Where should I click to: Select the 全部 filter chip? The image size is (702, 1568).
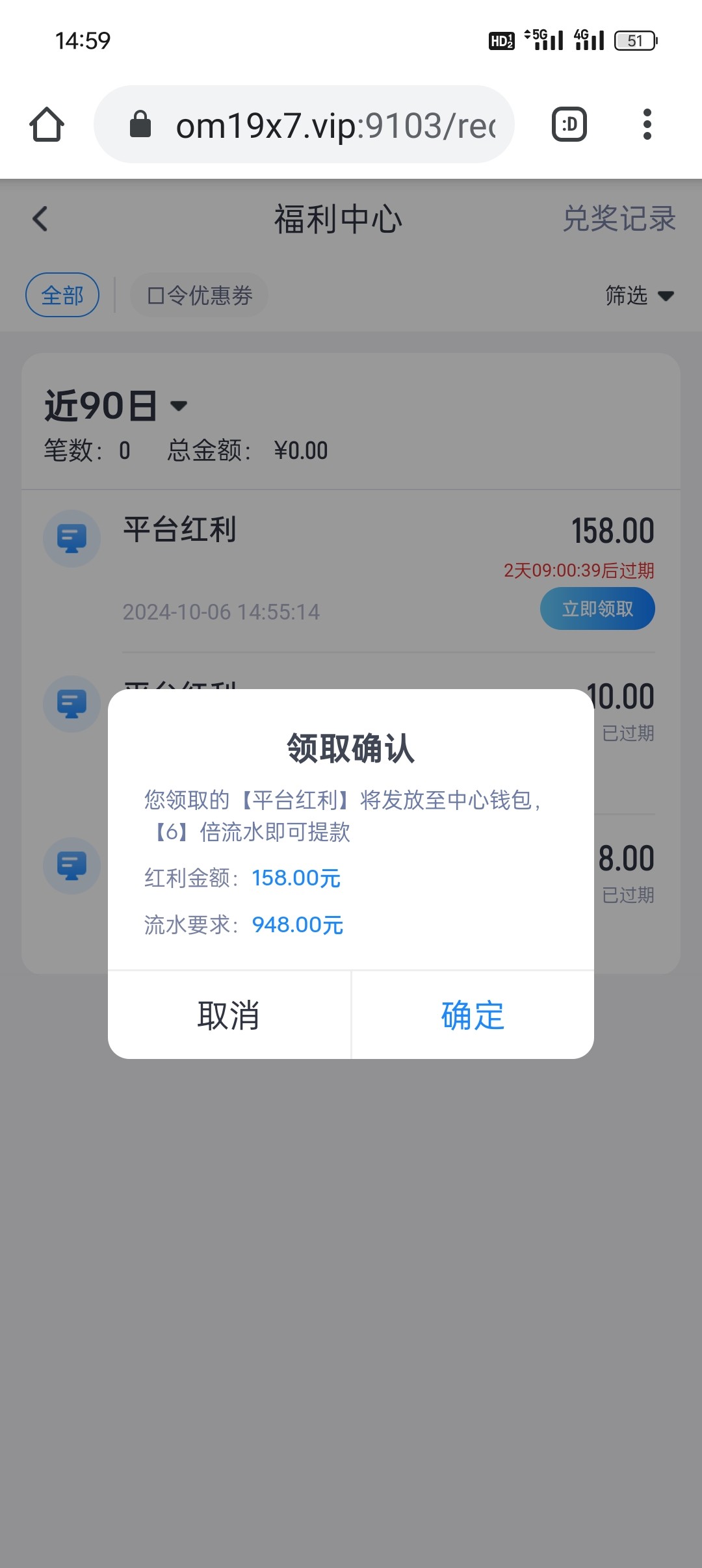(x=62, y=295)
